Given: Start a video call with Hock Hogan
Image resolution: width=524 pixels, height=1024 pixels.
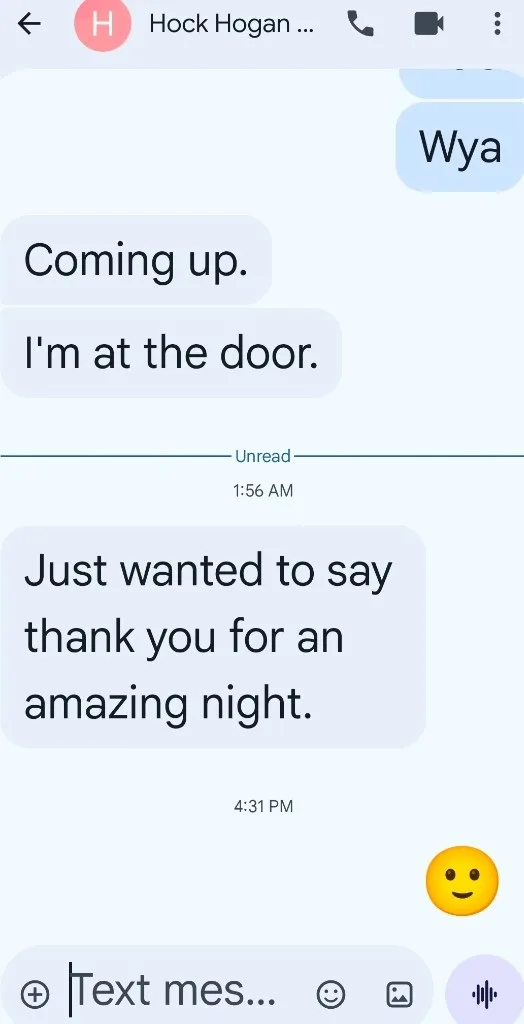Looking at the screenshot, I should click(x=429, y=24).
